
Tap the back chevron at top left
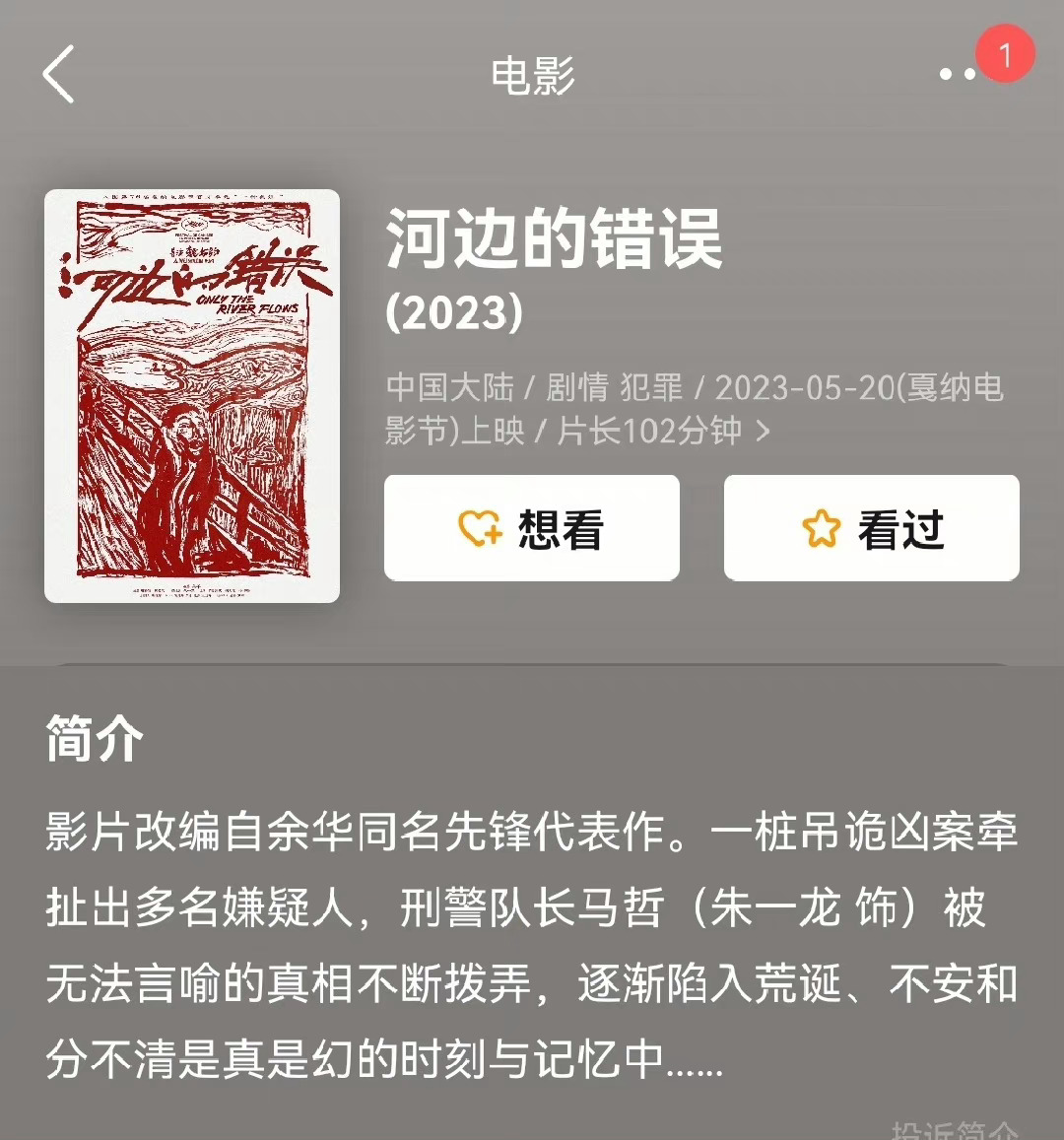(58, 75)
